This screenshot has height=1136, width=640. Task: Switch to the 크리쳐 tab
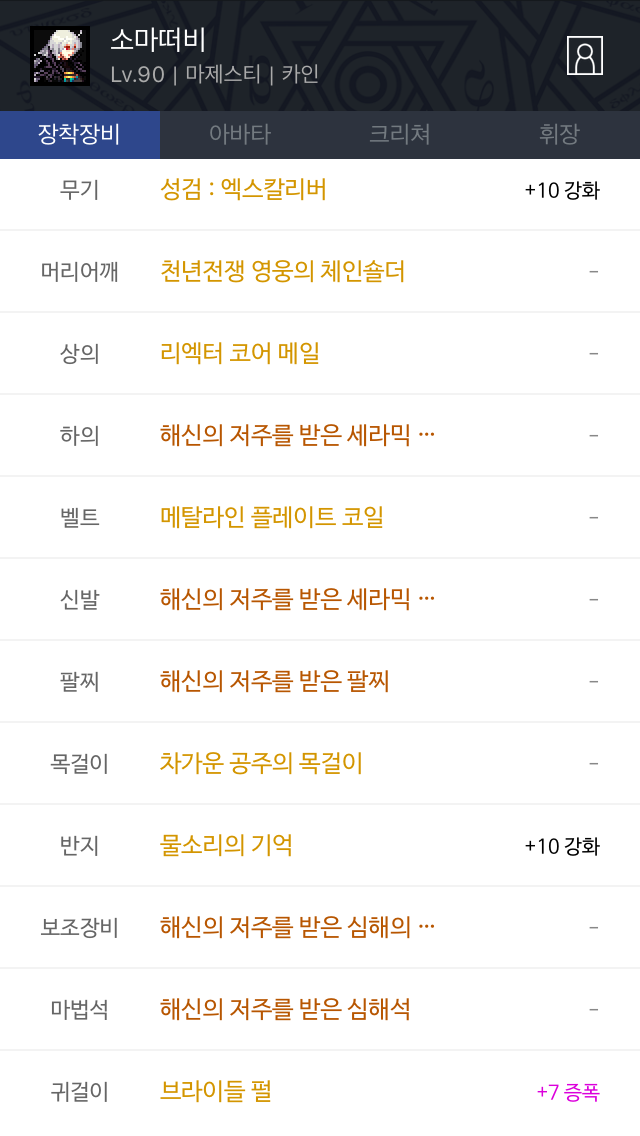[399, 134]
